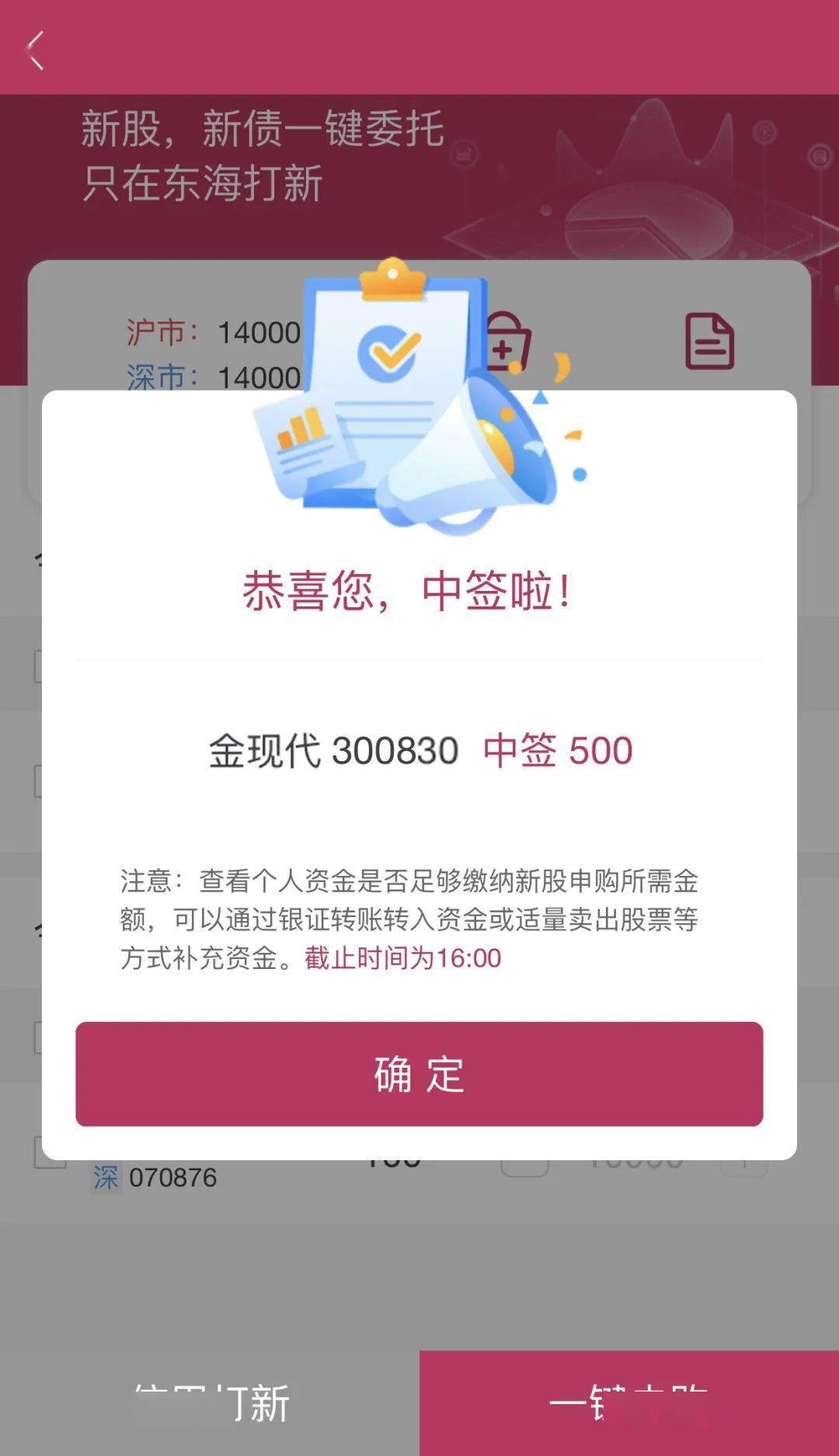Confirm the winning notice with 确定
This screenshot has width=839, height=1456.
(x=419, y=1074)
